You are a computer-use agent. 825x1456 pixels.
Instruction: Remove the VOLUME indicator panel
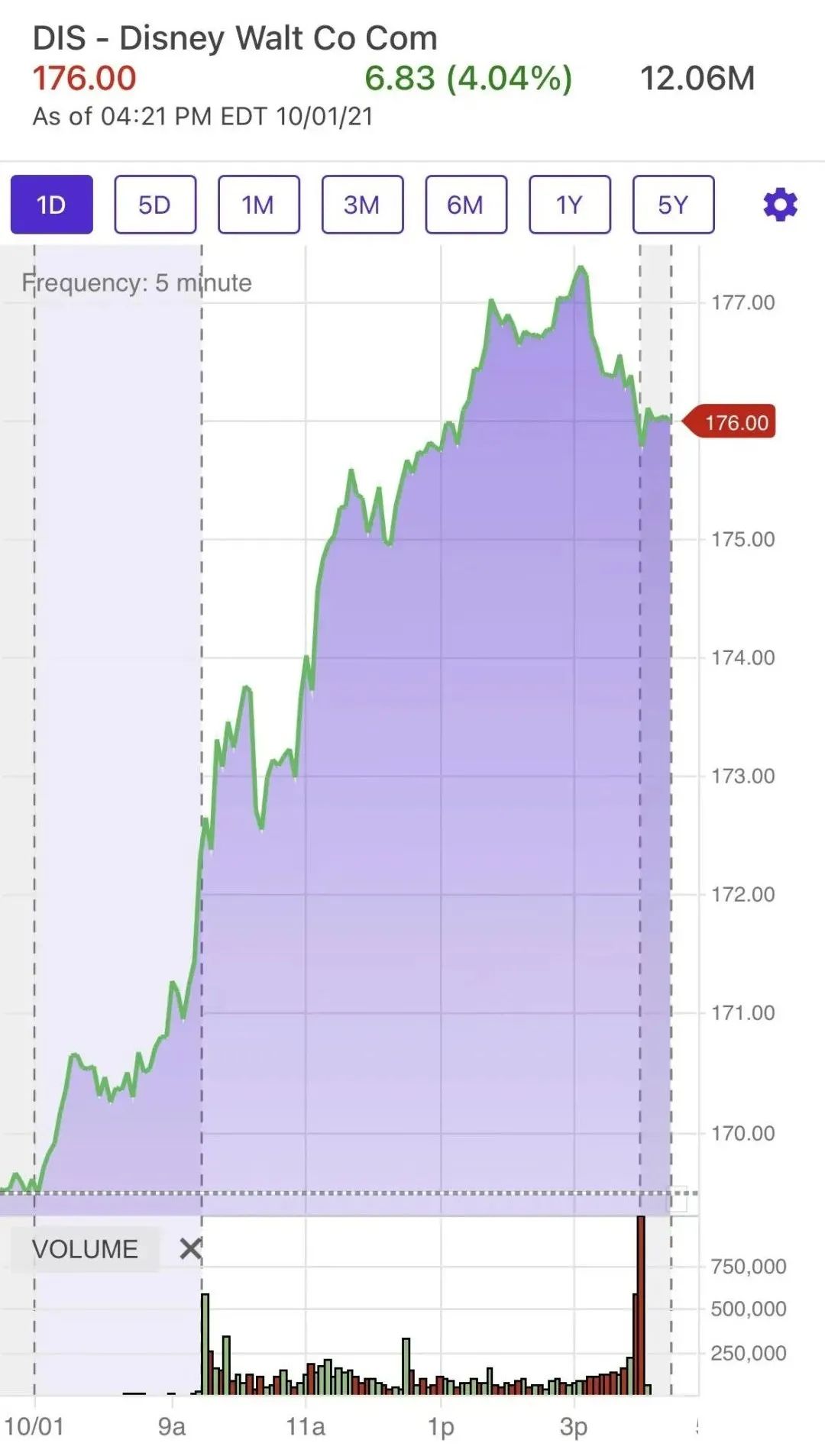(190, 1248)
